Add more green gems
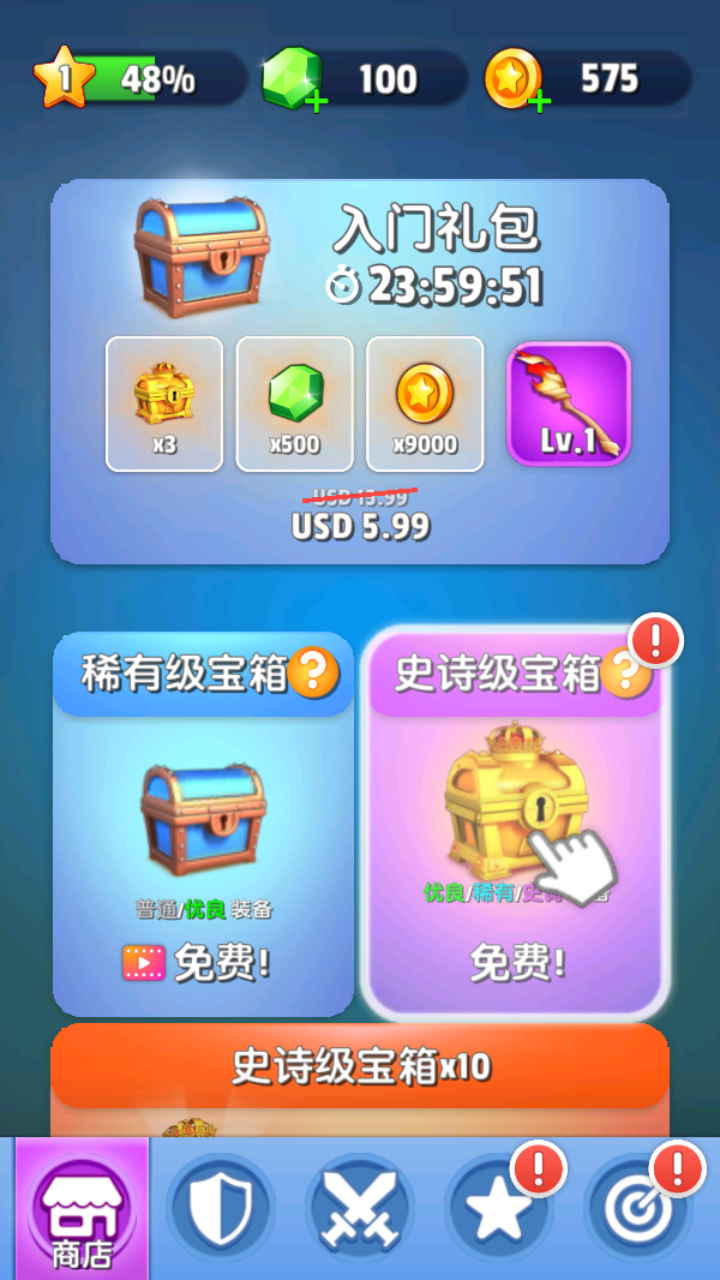The height and width of the screenshot is (1280, 720). 316,100
